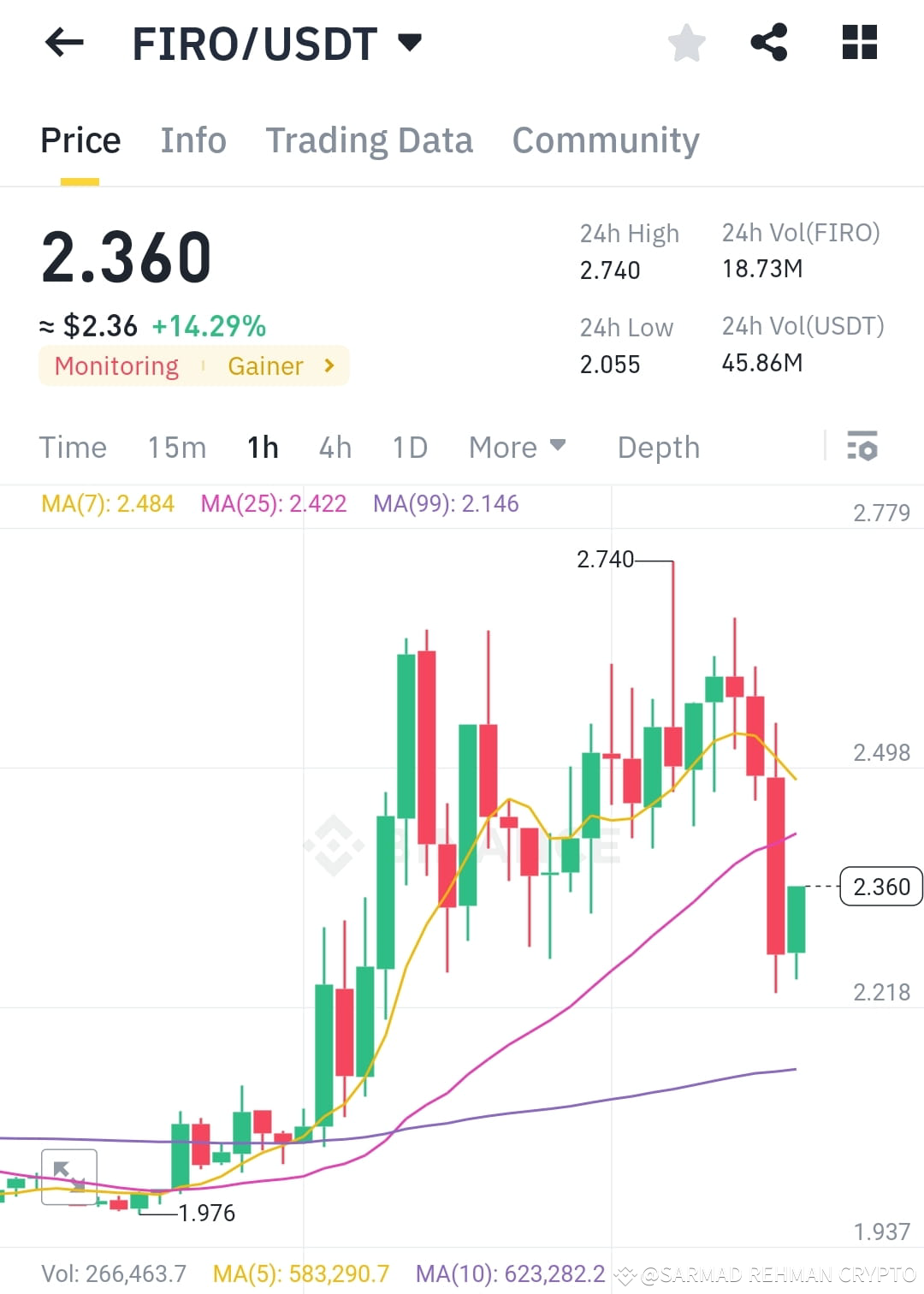924x1294 pixels.
Task: Tap the Depth view option
Action: click(x=657, y=447)
